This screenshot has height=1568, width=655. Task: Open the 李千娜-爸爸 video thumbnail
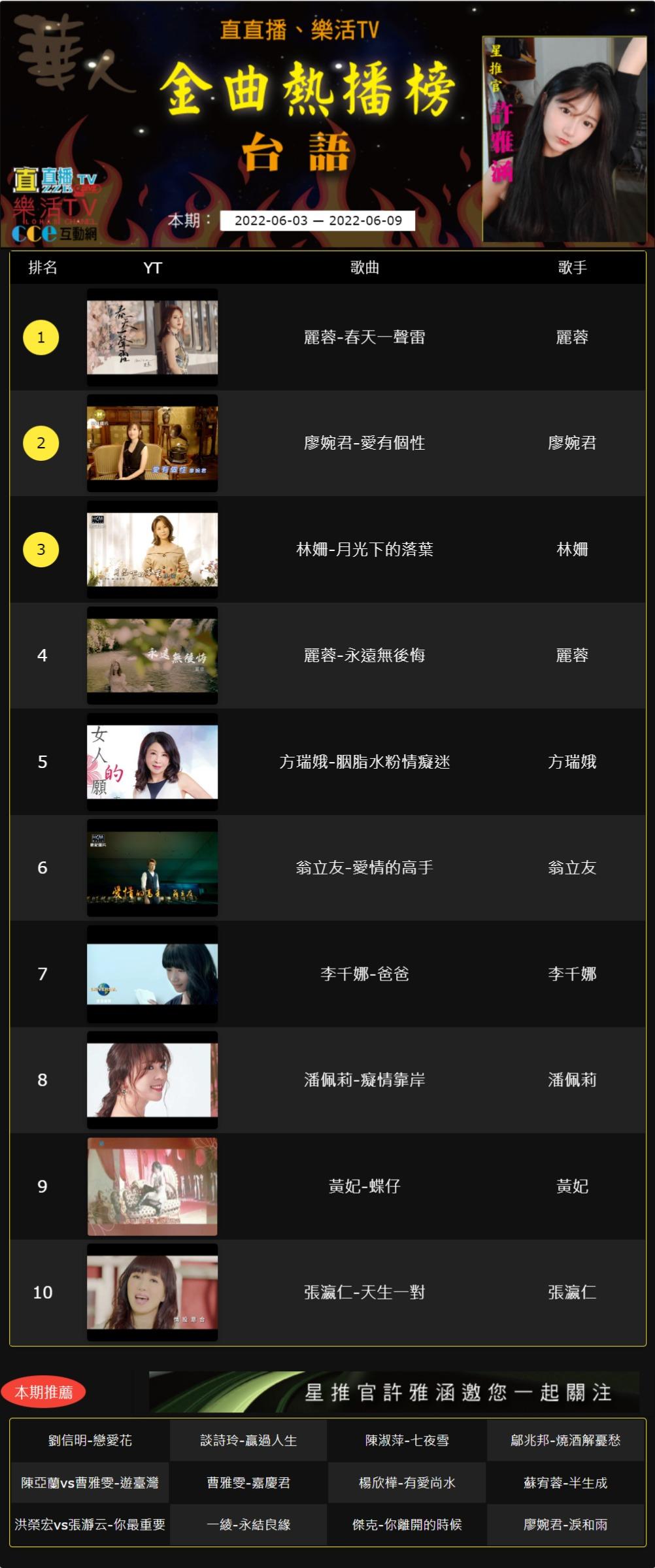[152, 974]
